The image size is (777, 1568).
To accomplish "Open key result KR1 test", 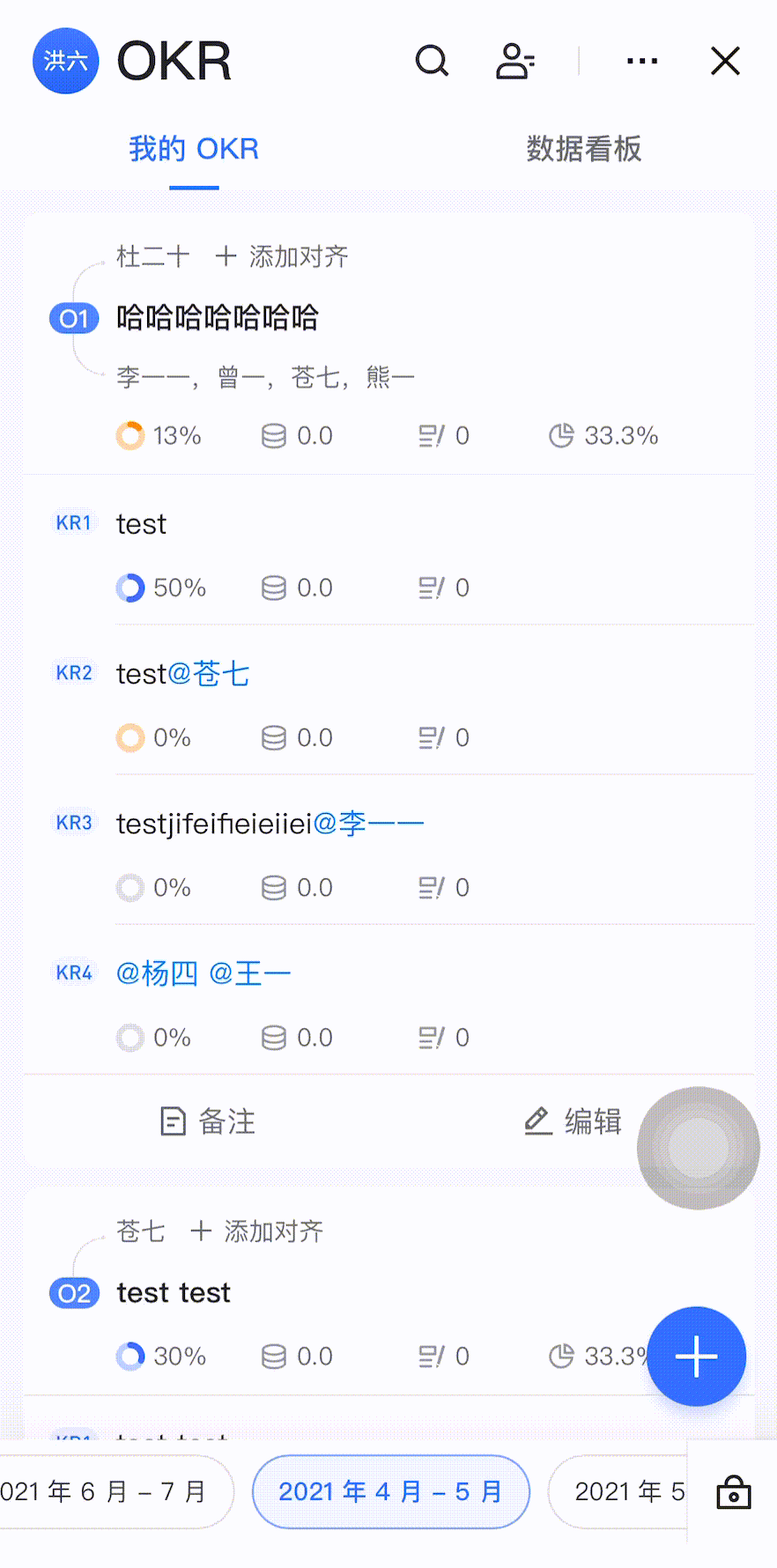I will tap(141, 524).
